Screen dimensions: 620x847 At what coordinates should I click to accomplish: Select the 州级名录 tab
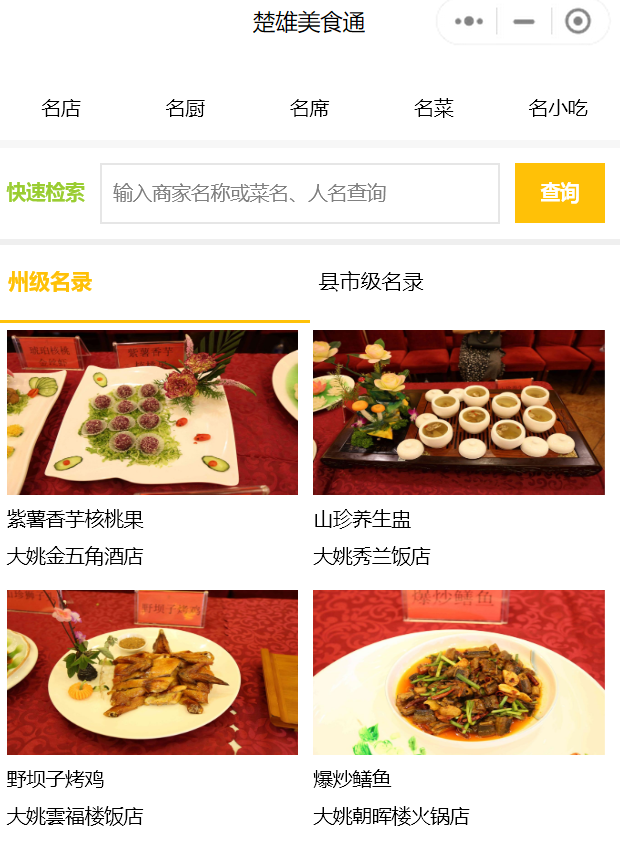50,282
